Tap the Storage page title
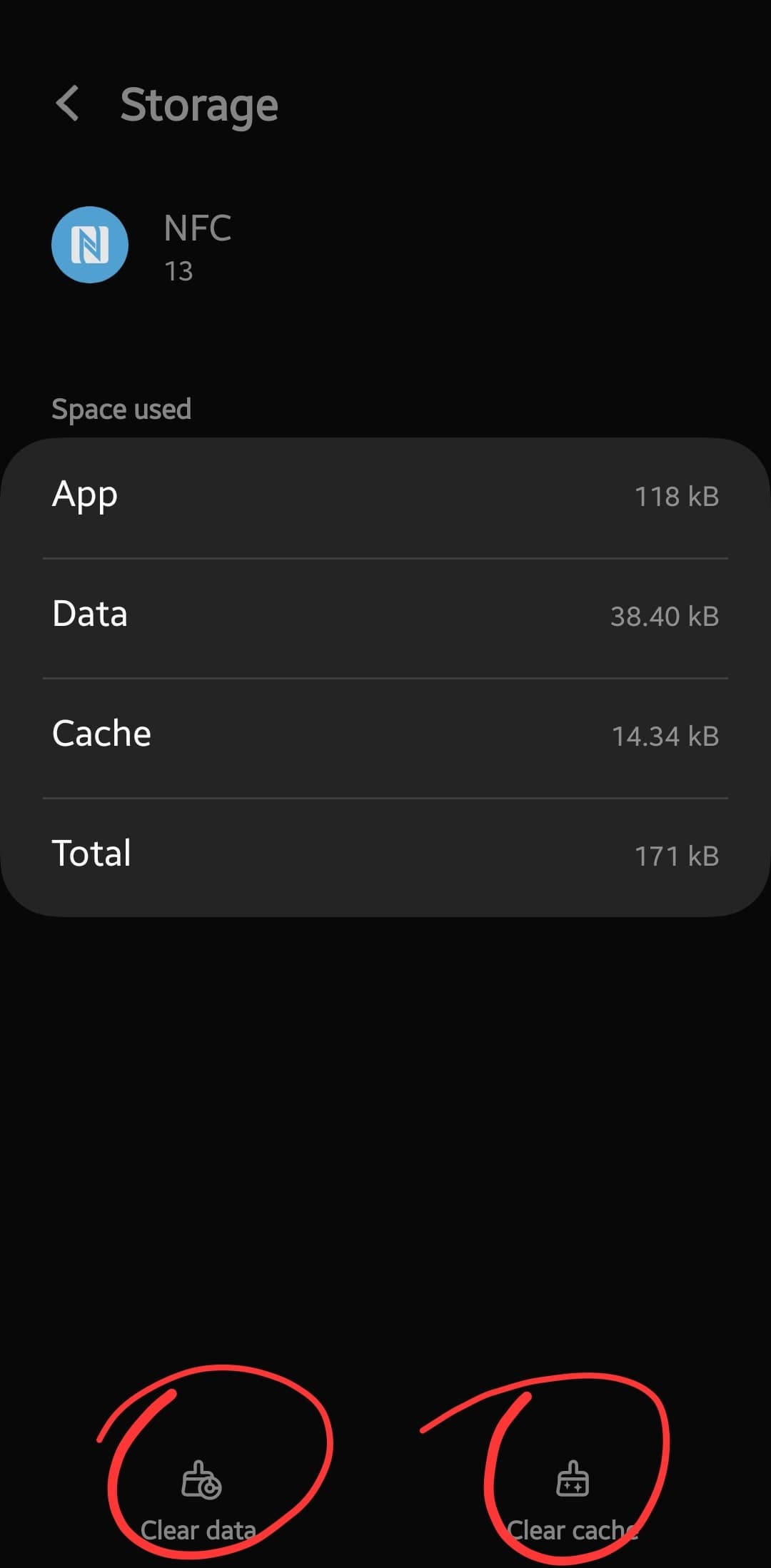Viewport: 771px width, 1568px height. (x=200, y=104)
